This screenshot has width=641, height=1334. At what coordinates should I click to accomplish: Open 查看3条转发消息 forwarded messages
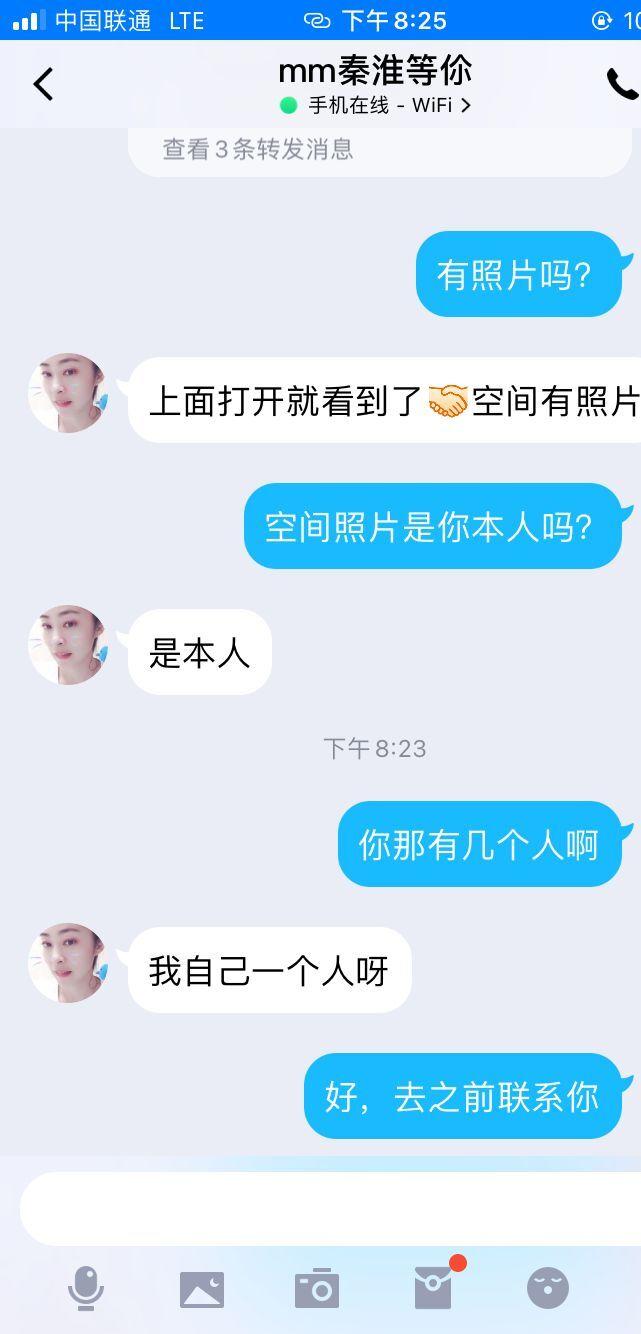pyautogui.click(x=258, y=150)
